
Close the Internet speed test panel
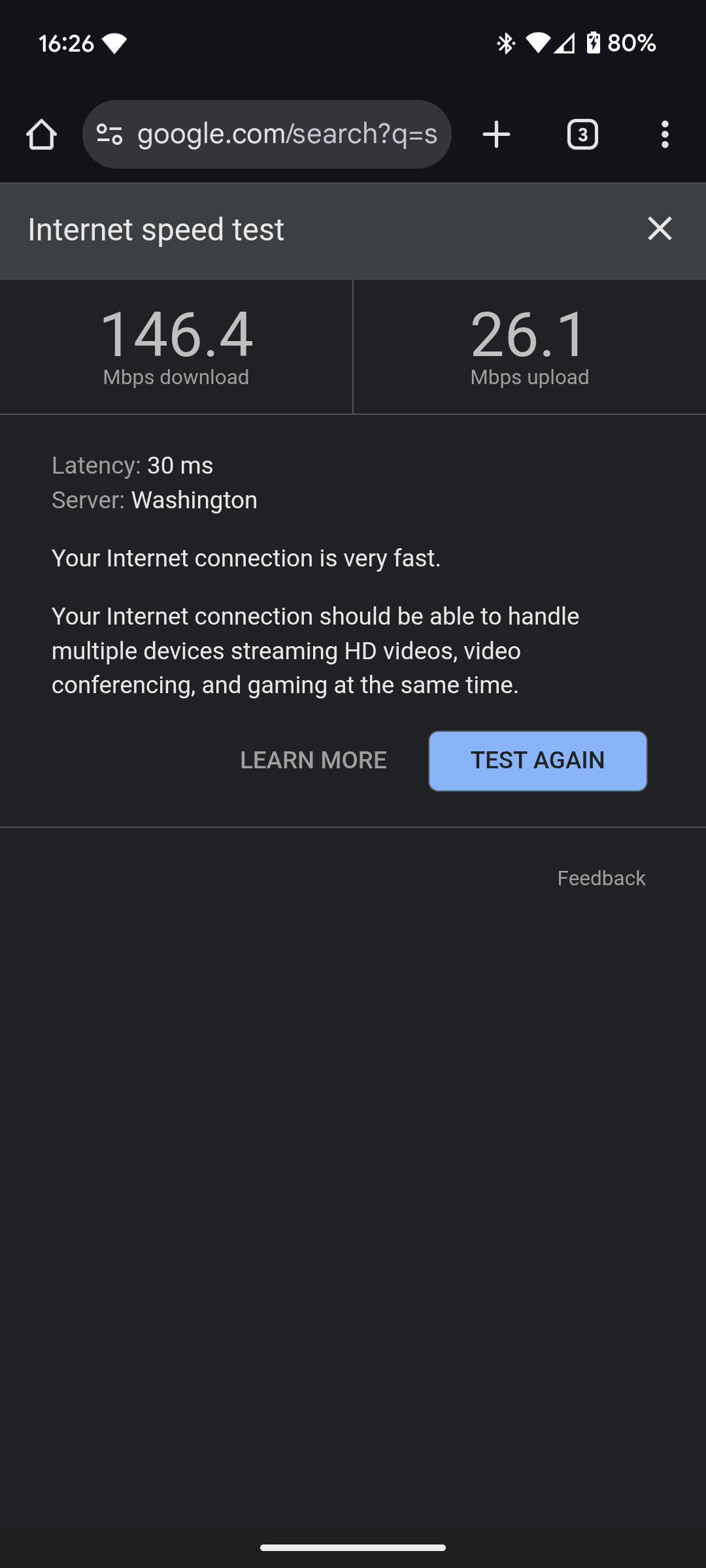tap(660, 229)
